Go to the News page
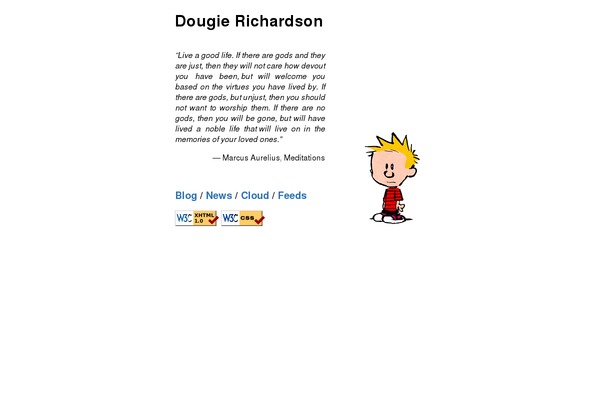This screenshot has width=600, height=400. click(218, 196)
